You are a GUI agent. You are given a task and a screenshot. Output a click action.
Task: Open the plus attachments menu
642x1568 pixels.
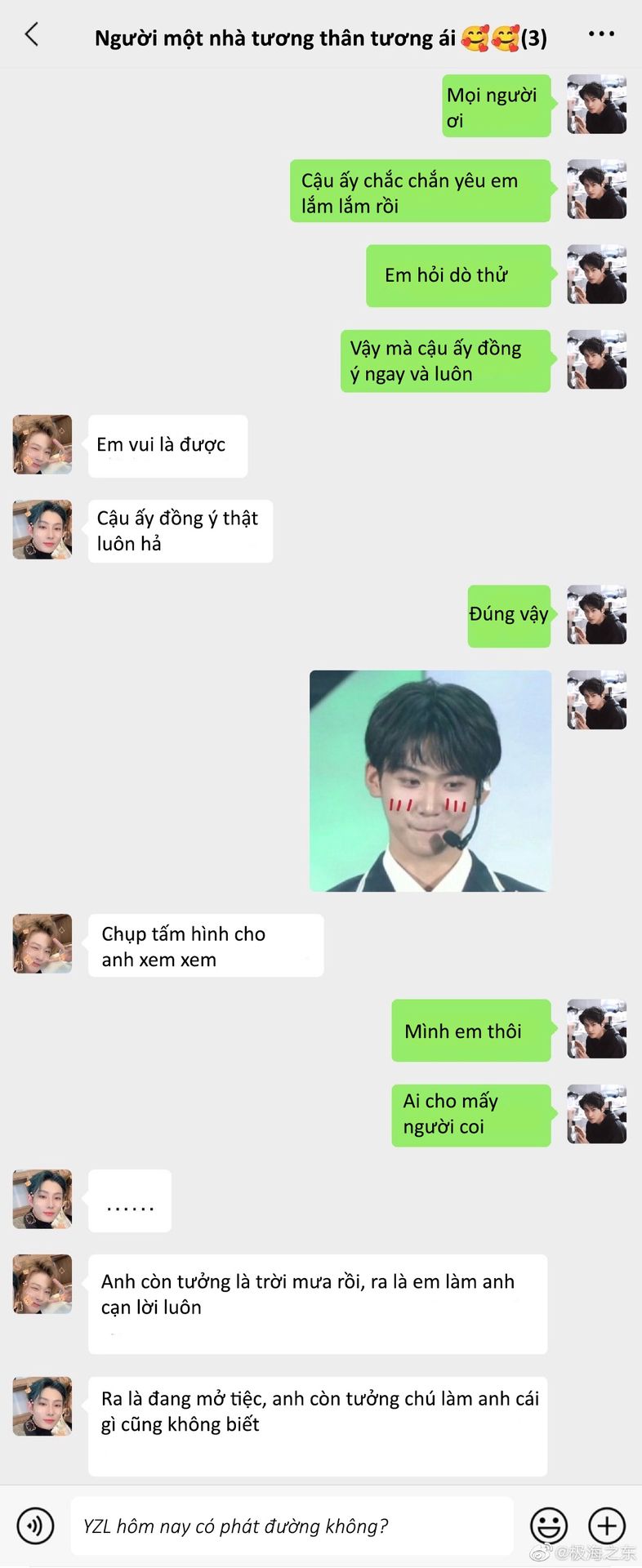607,1526
